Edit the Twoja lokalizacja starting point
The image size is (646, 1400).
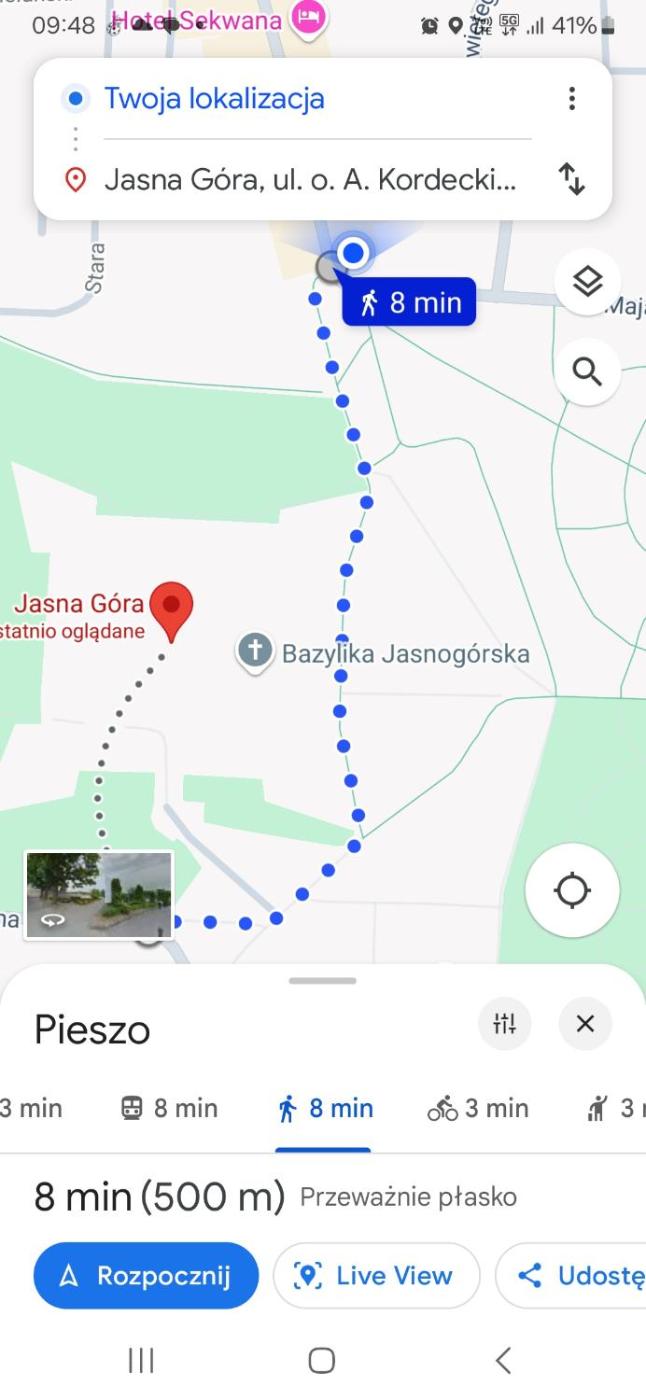click(x=300, y=99)
